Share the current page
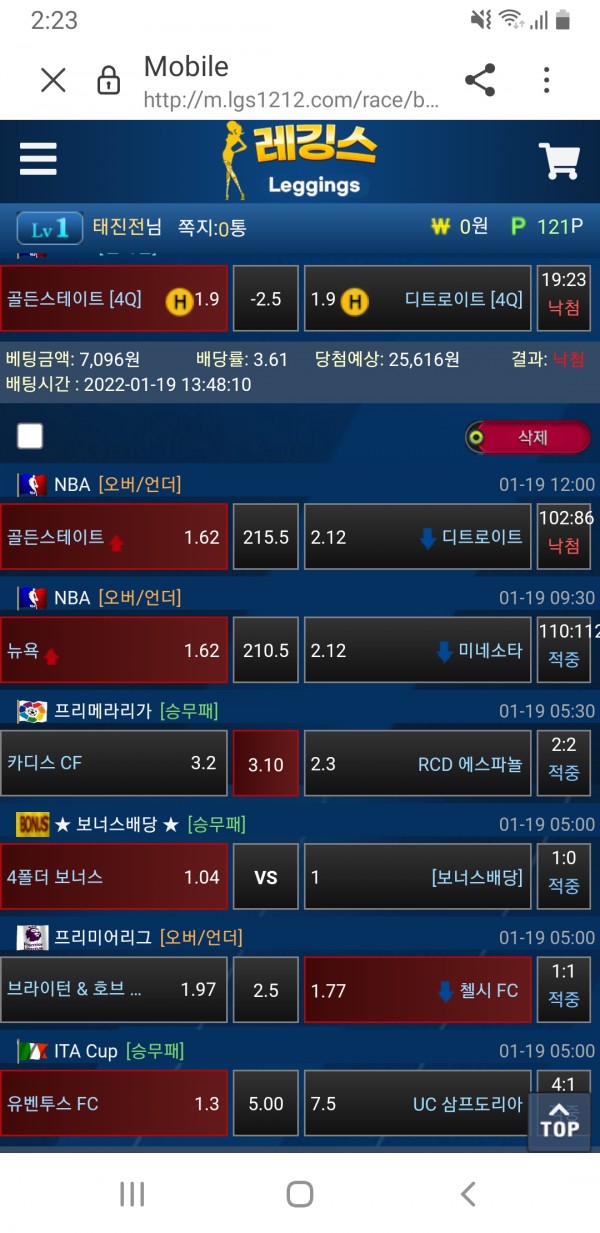Image resolution: width=600 pixels, height=1233 pixels. pos(480,80)
